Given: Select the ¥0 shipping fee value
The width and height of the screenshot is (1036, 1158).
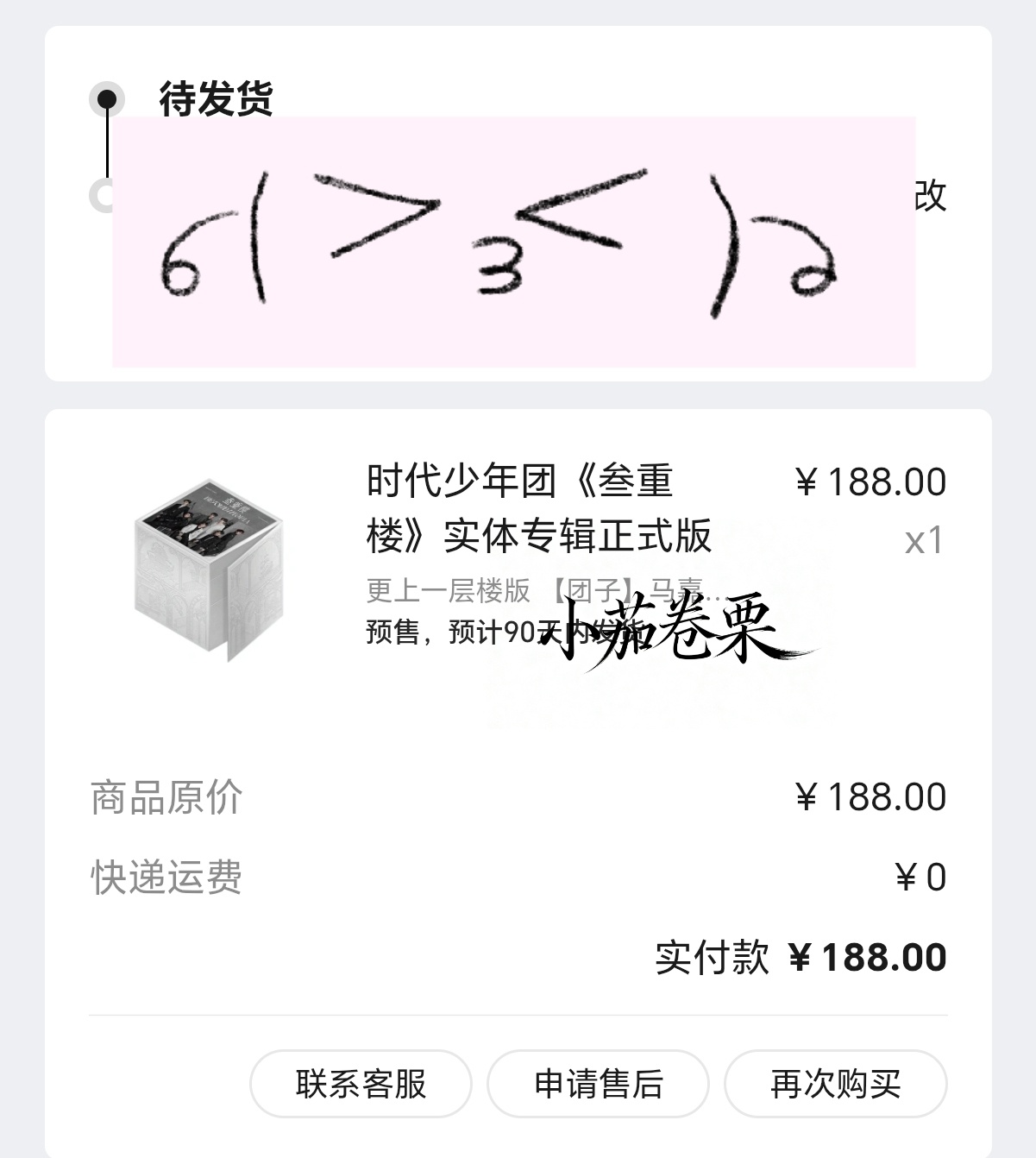Looking at the screenshot, I should [x=921, y=876].
